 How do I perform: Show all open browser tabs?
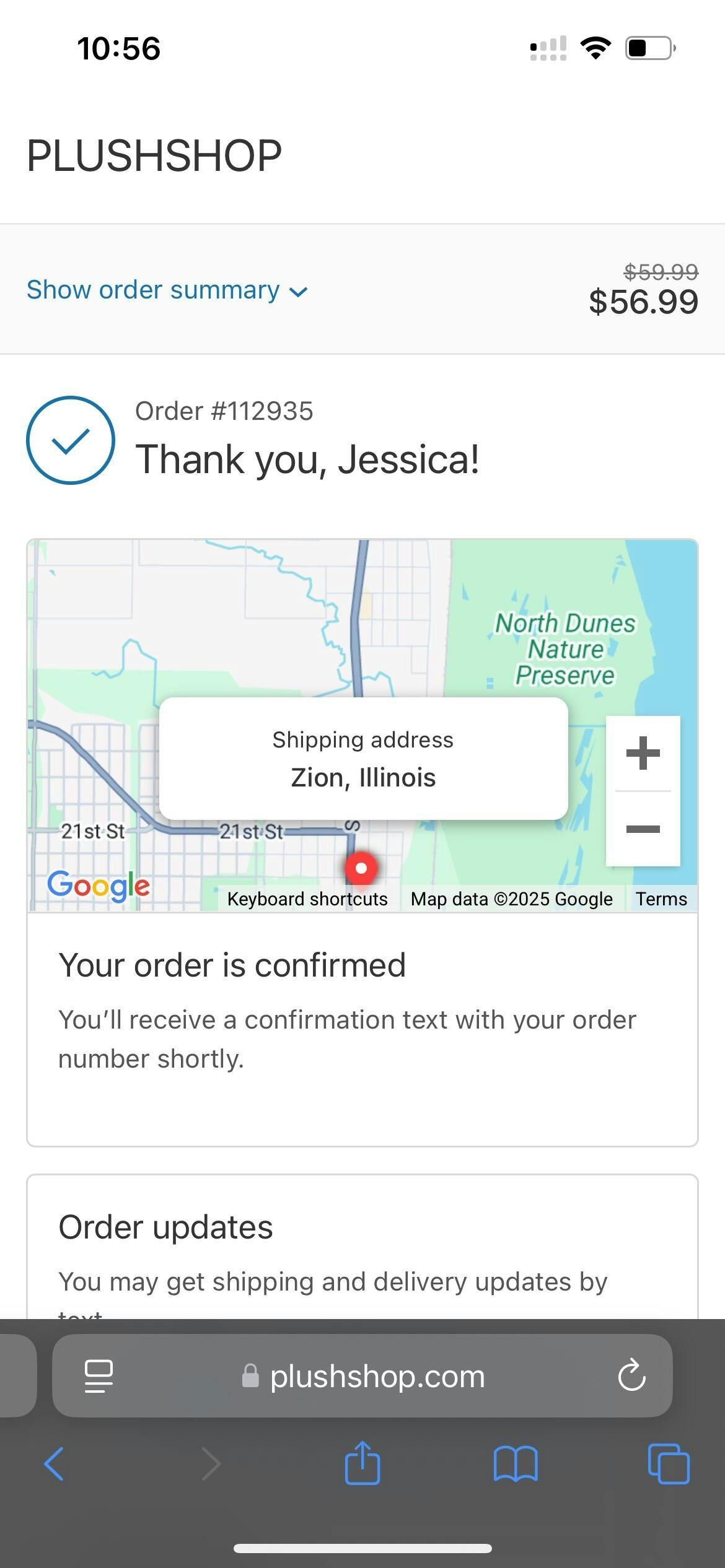point(668,1464)
